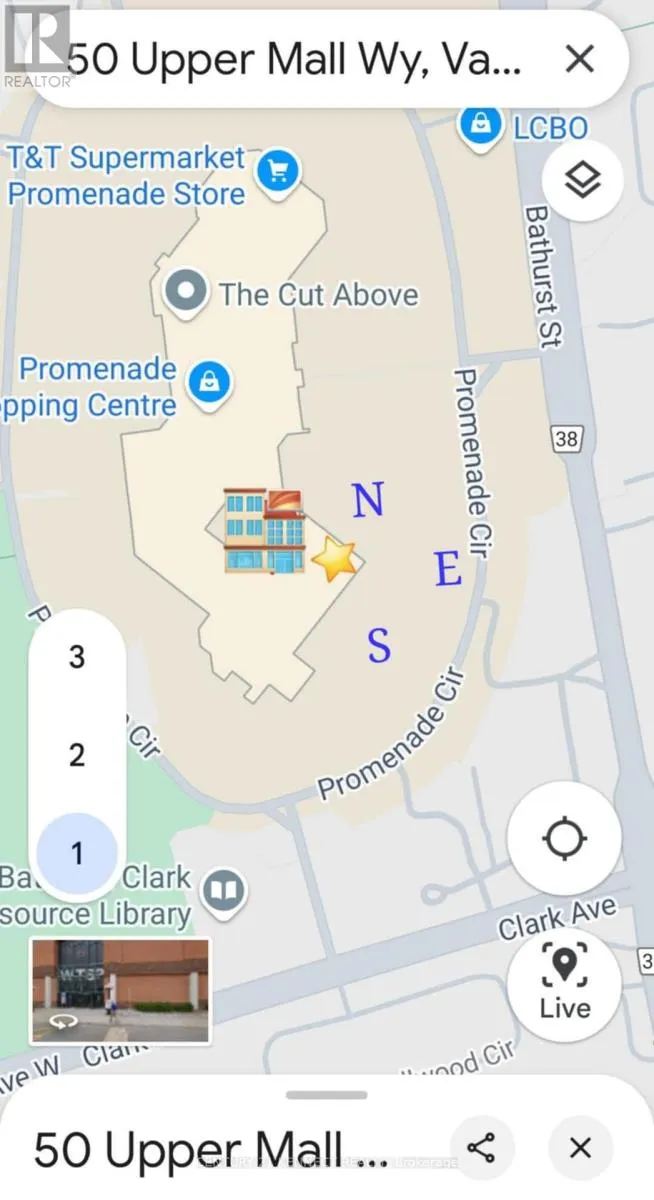Open T&T Supermarket Promenade Store pin
Image resolution: width=654 pixels, height=1200 pixels.
coord(277,173)
